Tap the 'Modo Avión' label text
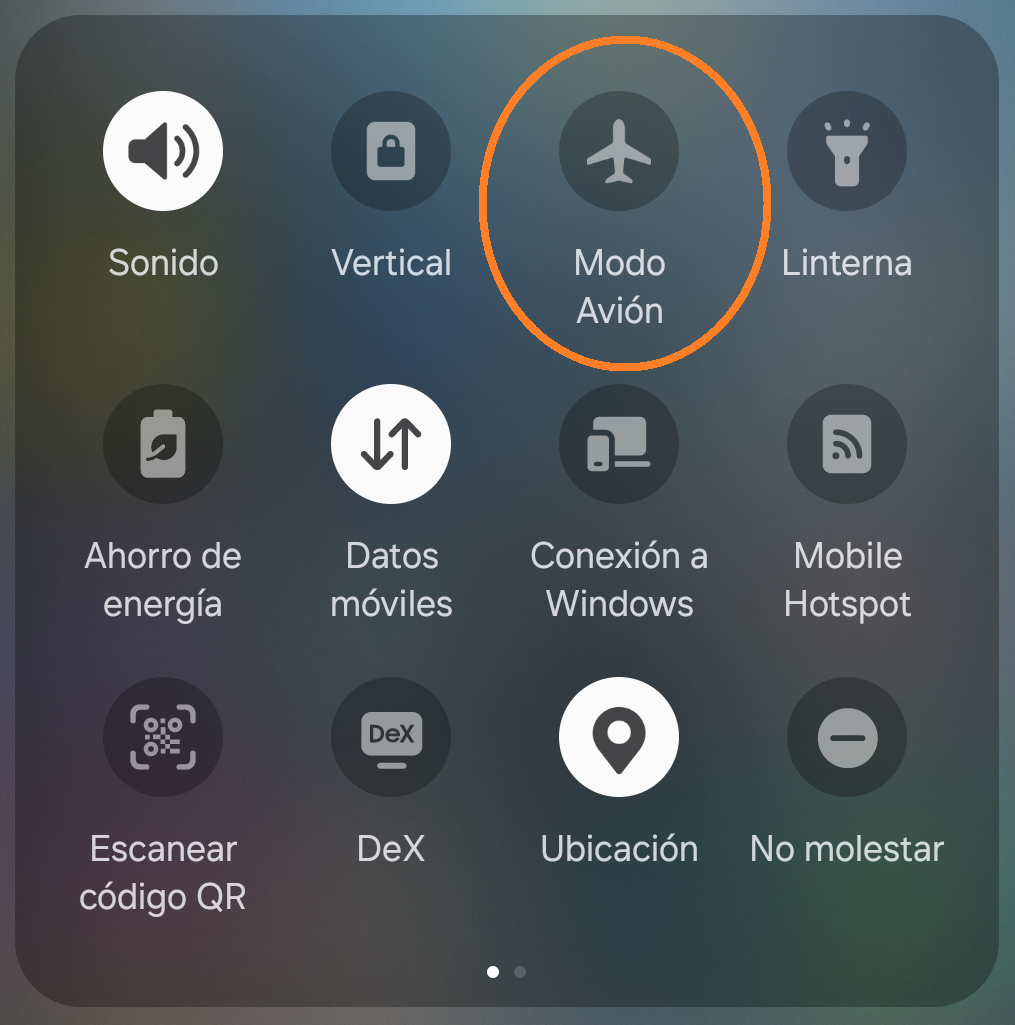Viewport: 1015px width, 1025px height. coord(619,286)
